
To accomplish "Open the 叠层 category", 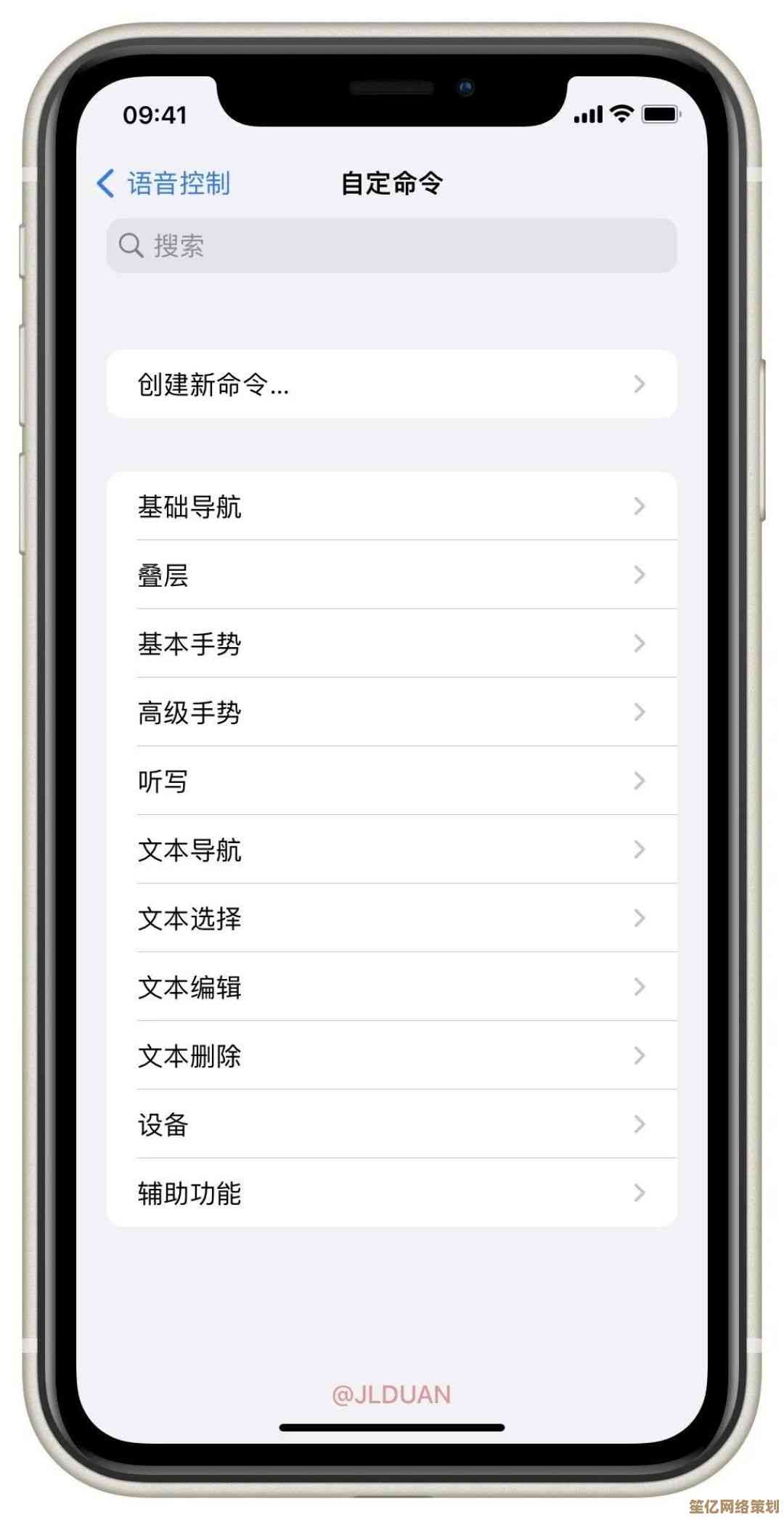I will click(392, 575).
